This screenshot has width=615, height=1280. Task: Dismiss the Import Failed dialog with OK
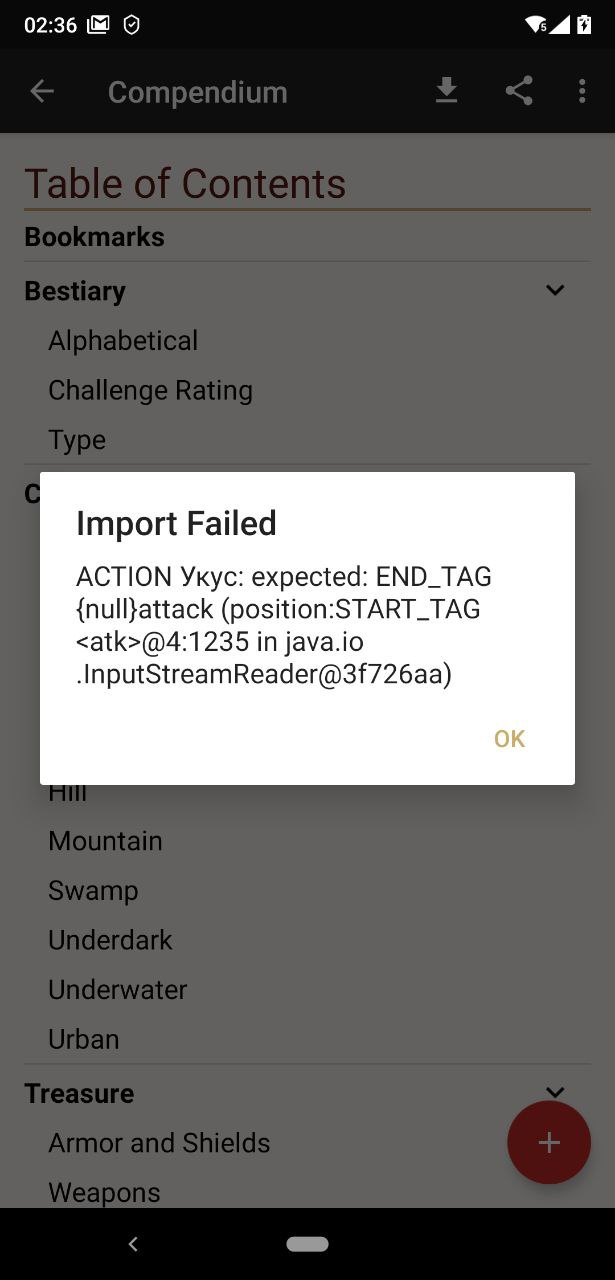tap(509, 739)
